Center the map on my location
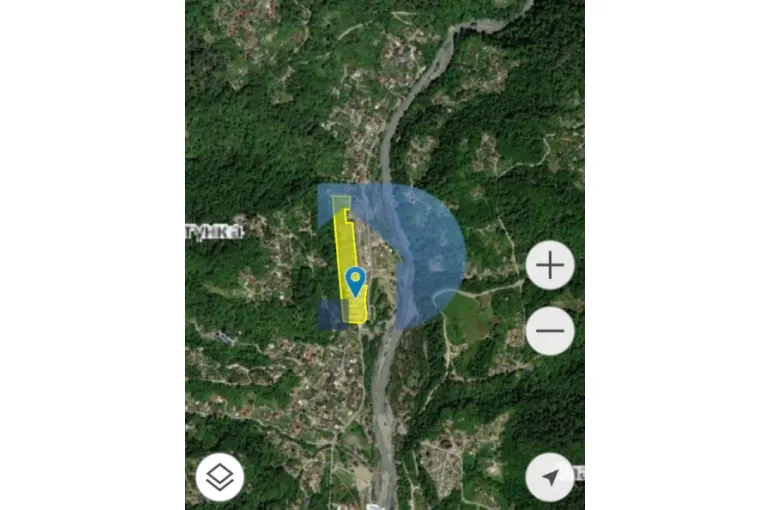This screenshot has width=770, height=510. 550,477
